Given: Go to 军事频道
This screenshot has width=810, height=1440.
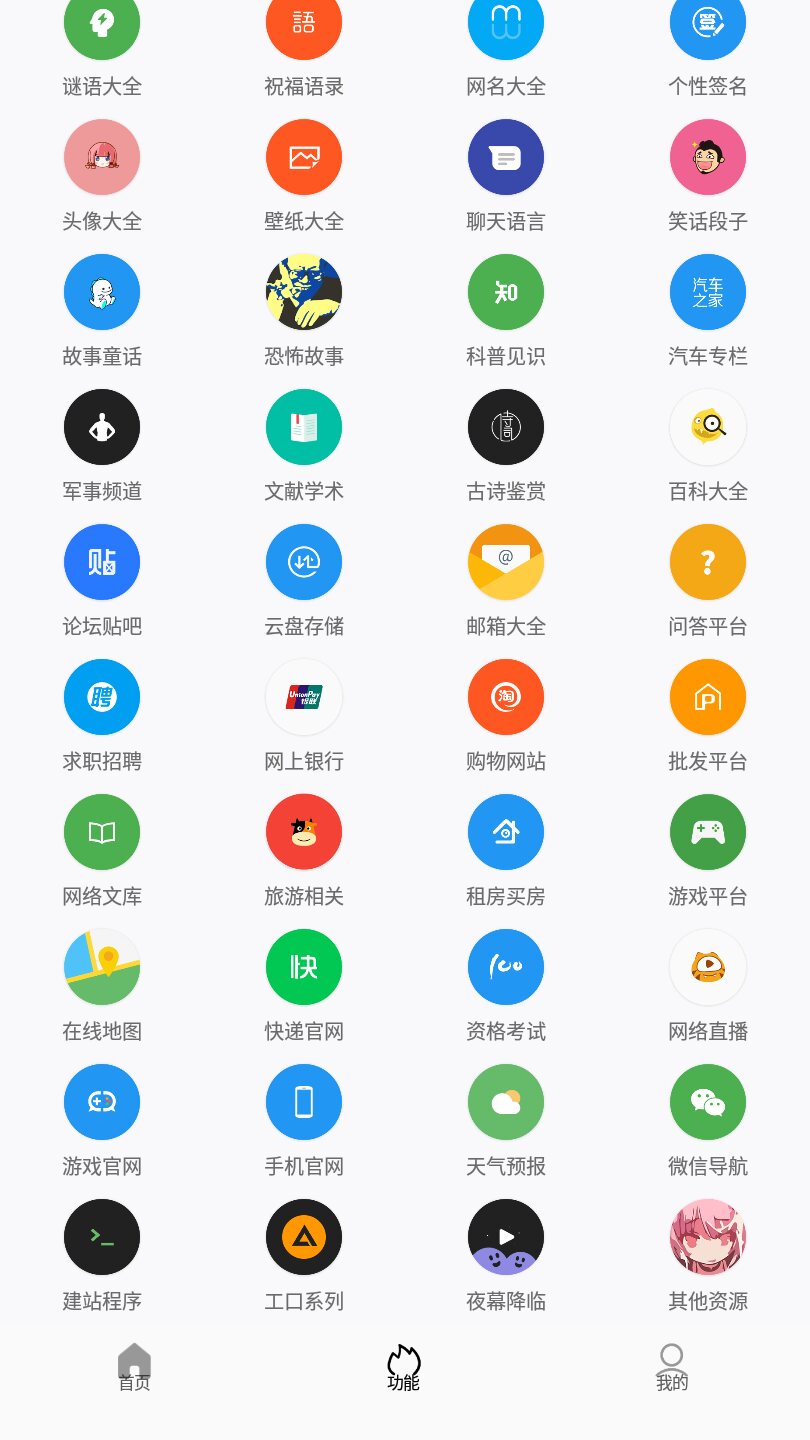Looking at the screenshot, I should tap(102, 427).
